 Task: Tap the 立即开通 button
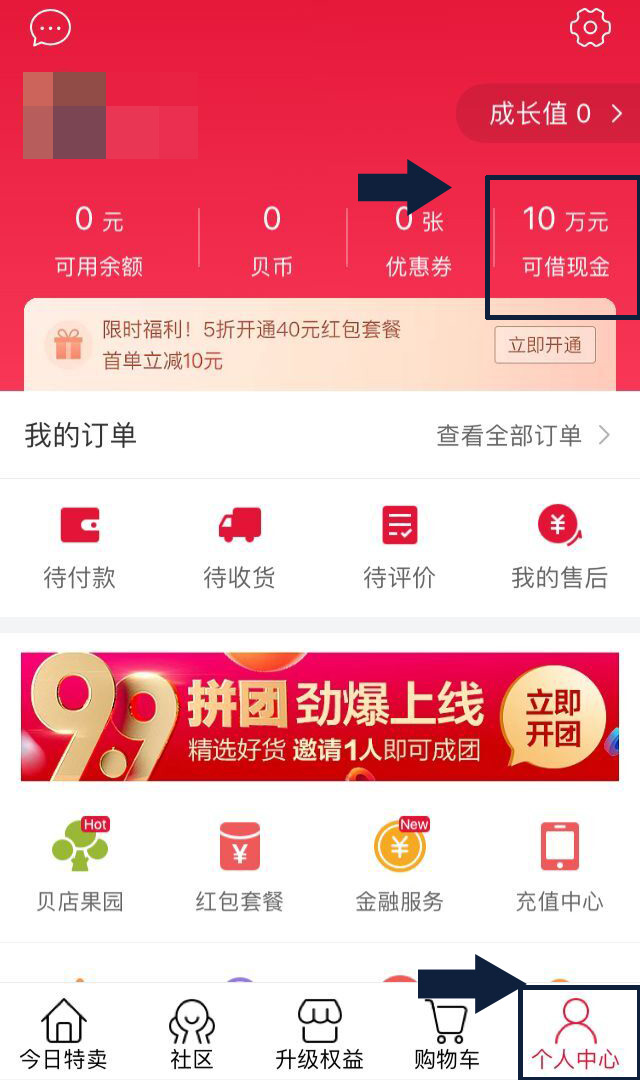tap(545, 345)
